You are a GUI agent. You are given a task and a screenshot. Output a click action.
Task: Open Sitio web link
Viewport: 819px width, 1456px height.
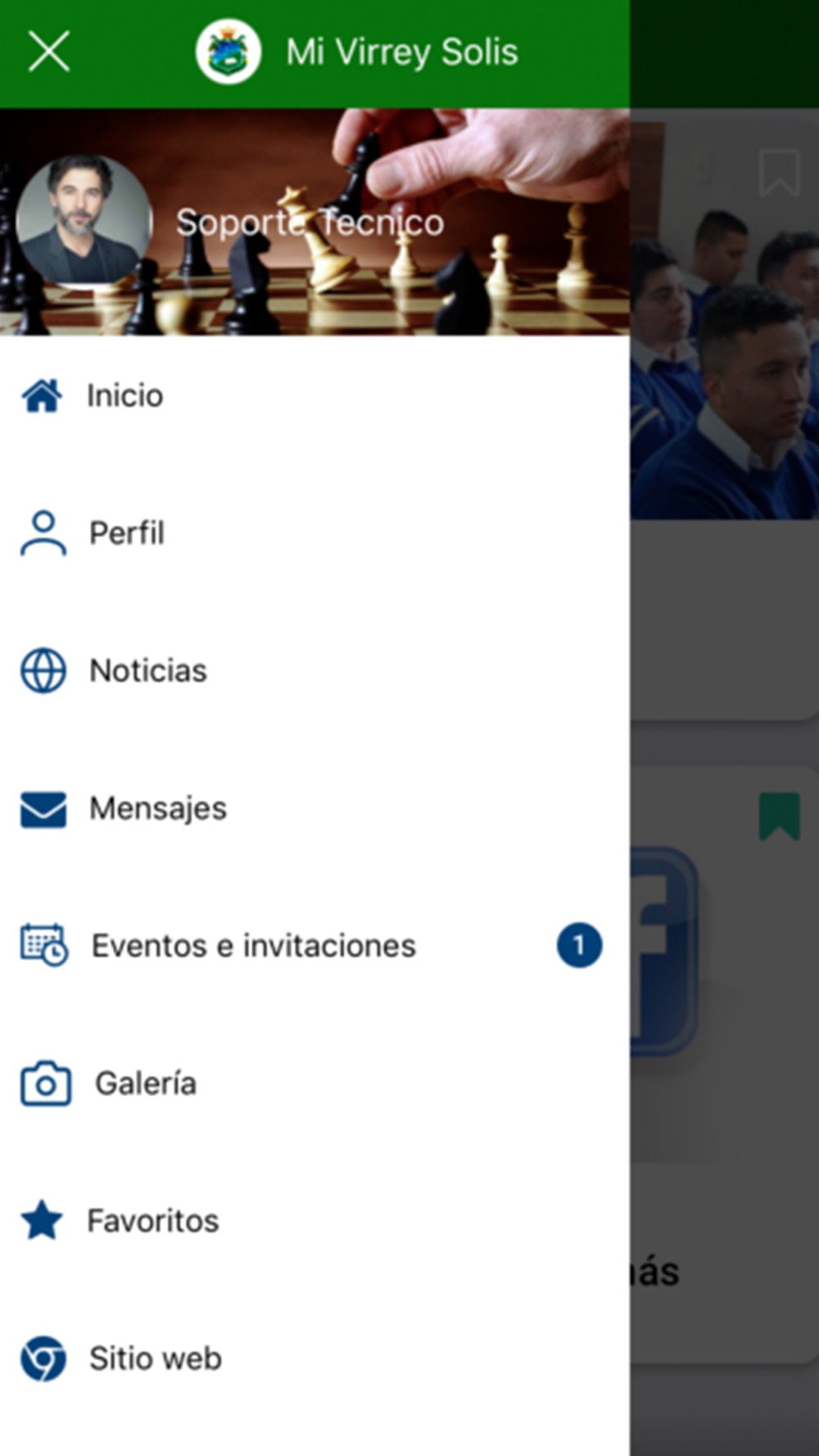click(x=314, y=1359)
